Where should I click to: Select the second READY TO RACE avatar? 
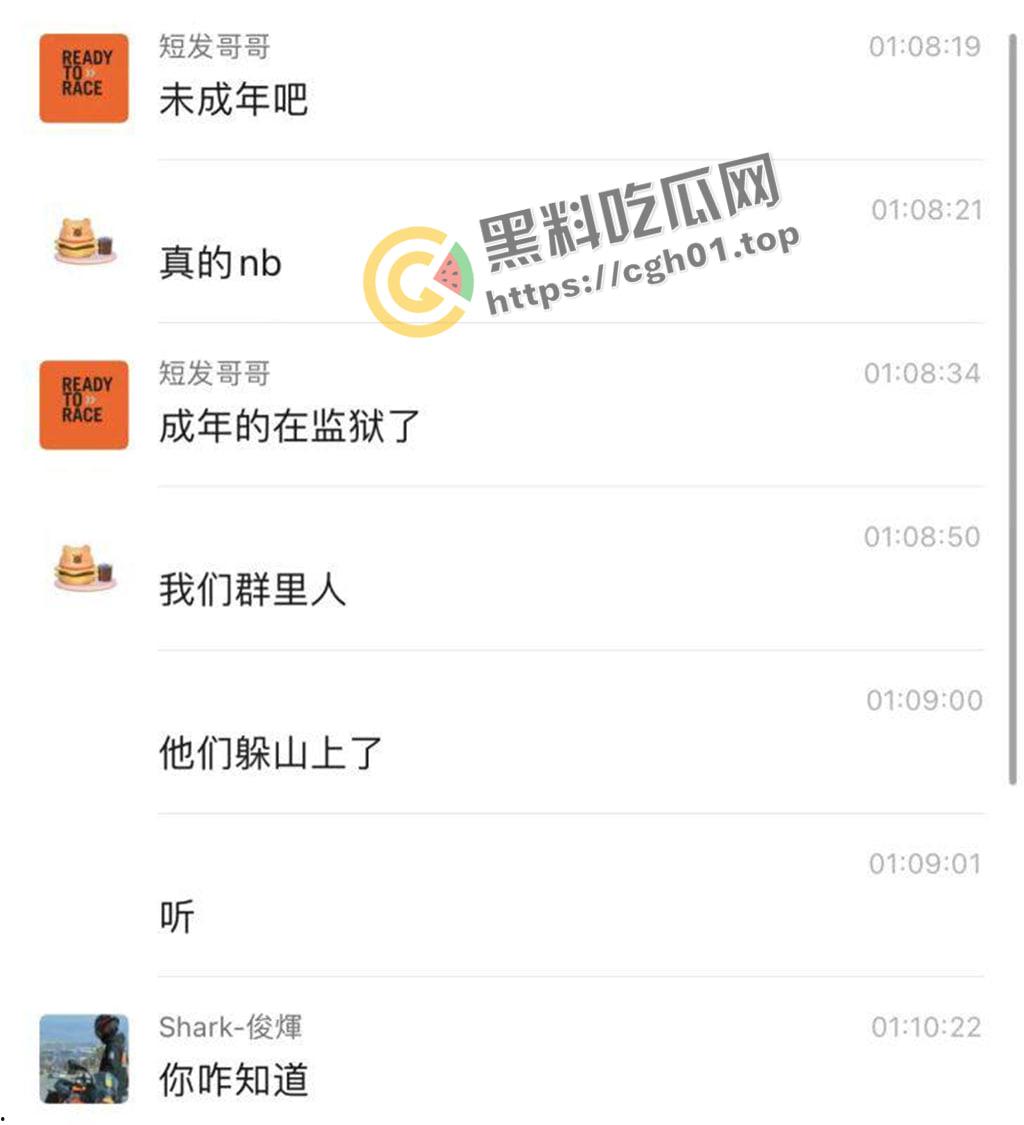pyautogui.click(x=83, y=405)
